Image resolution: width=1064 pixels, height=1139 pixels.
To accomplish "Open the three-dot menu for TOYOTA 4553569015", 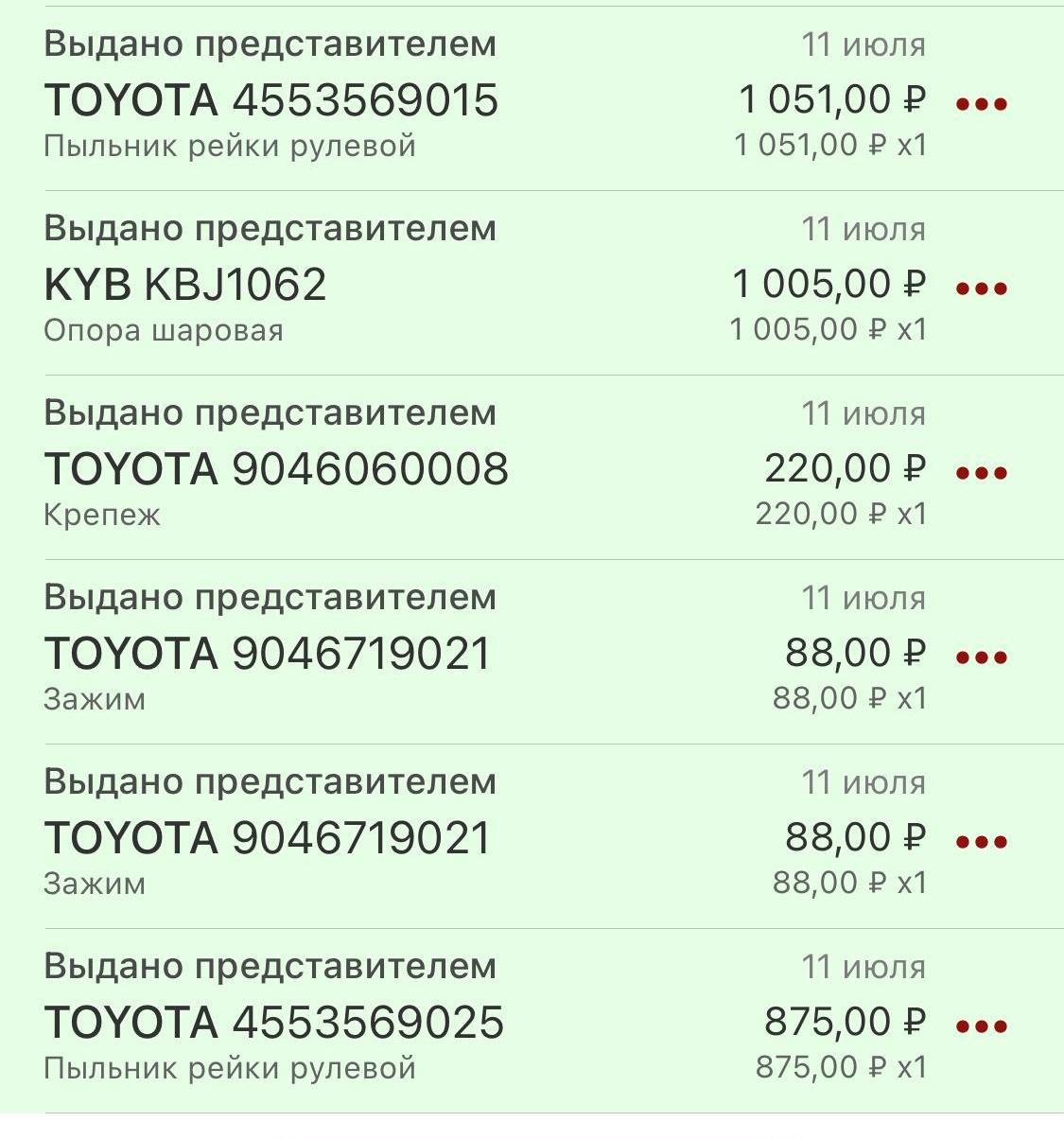I will pos(981,104).
